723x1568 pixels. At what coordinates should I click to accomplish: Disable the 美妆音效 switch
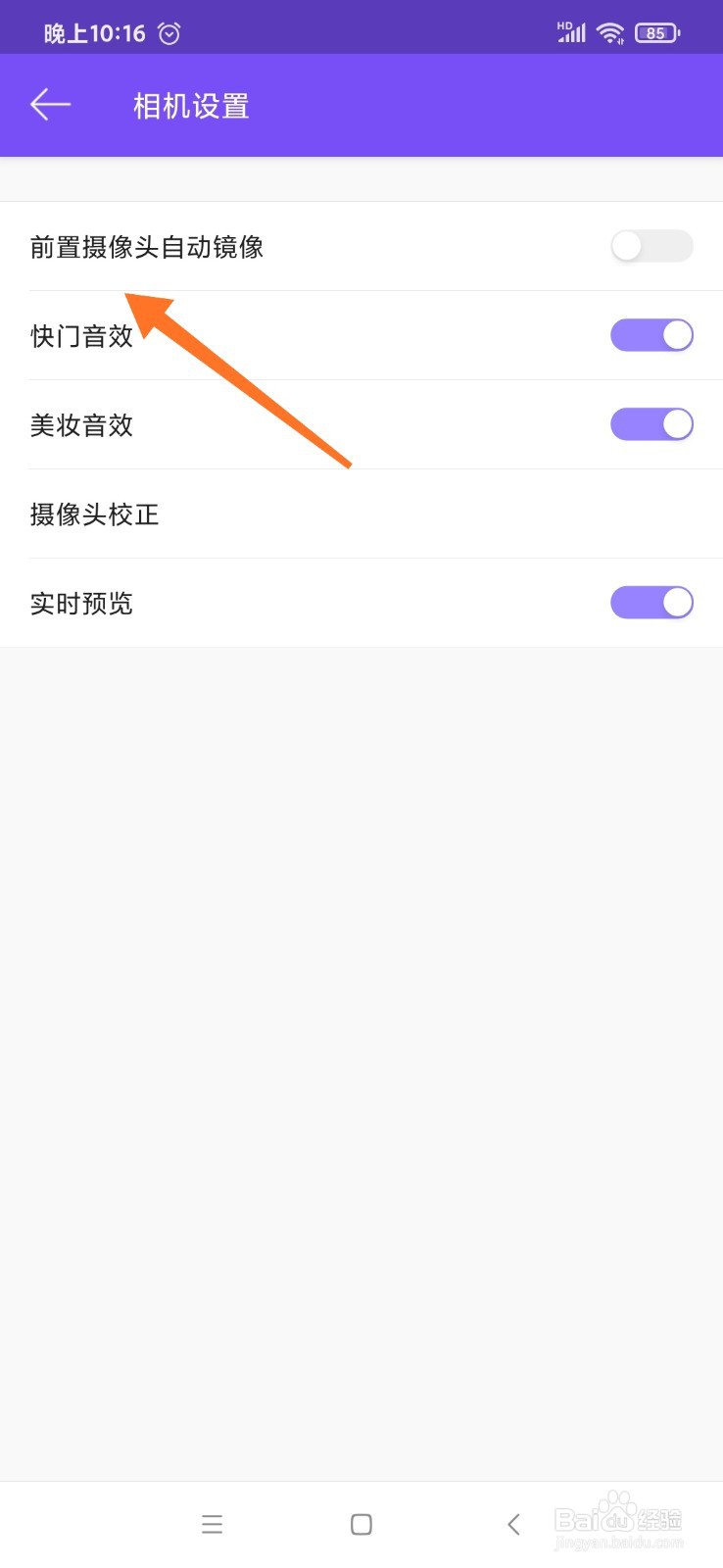pyautogui.click(x=651, y=424)
